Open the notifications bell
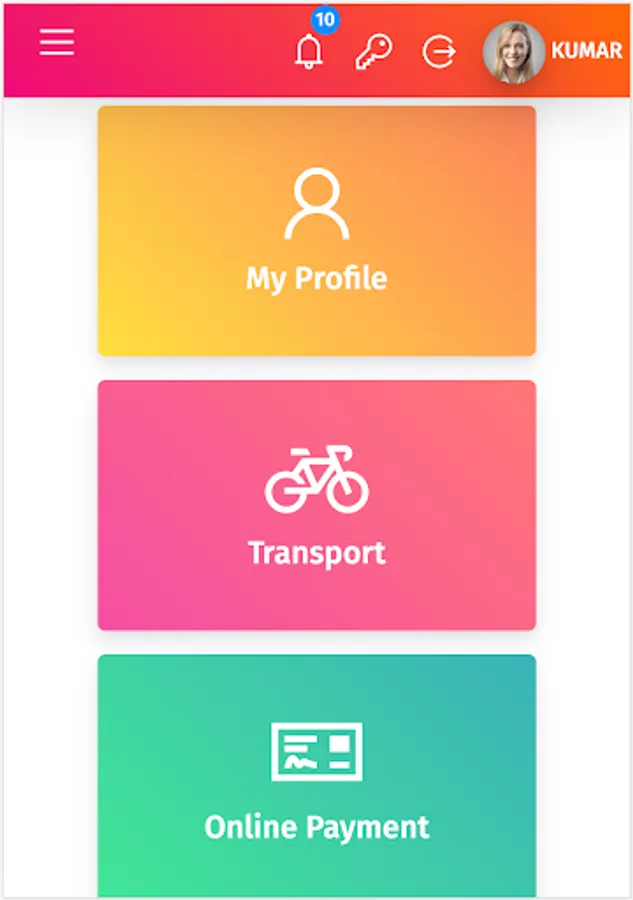The image size is (633, 900). pyautogui.click(x=309, y=51)
